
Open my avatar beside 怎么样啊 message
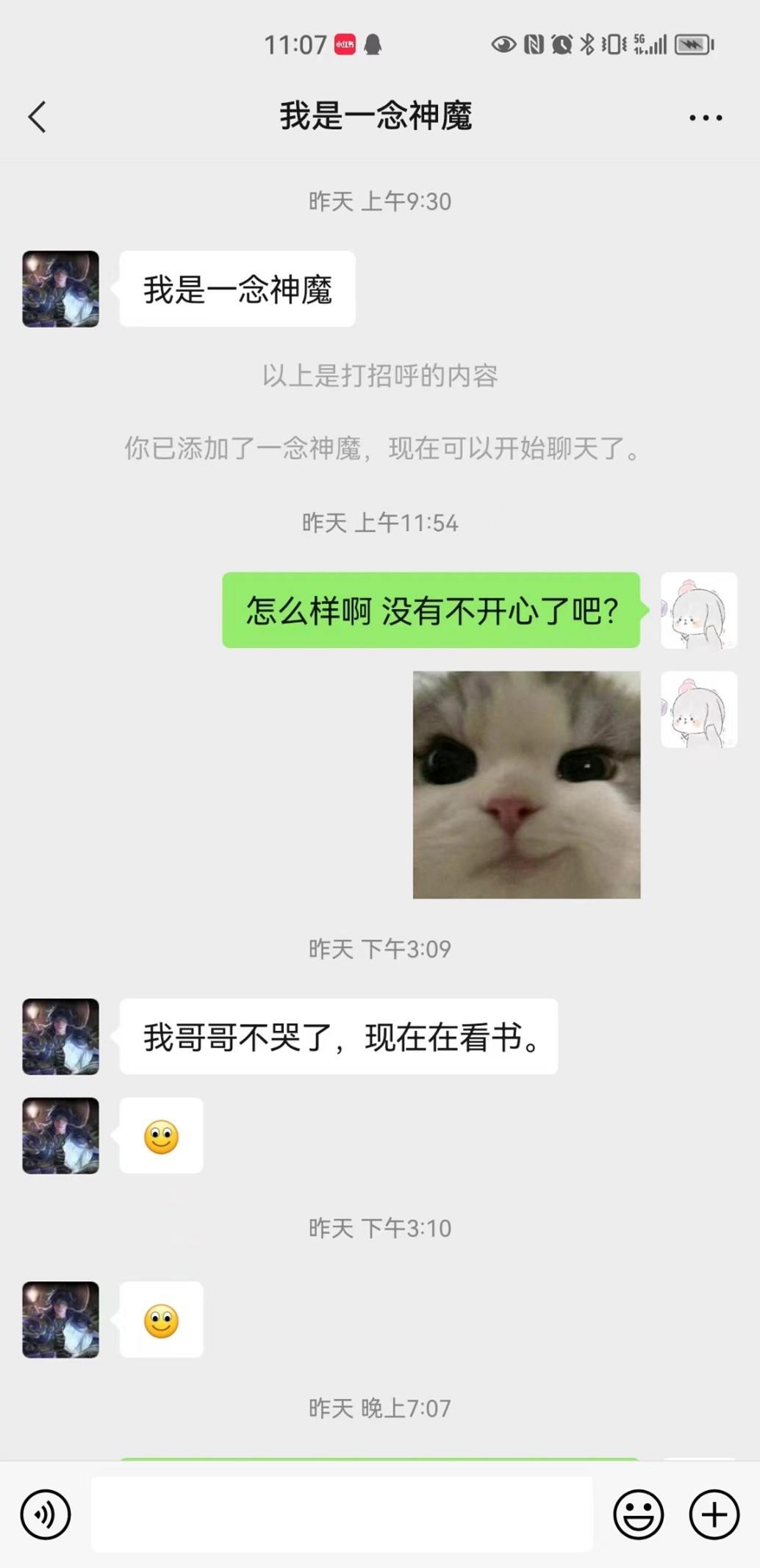pyautogui.click(x=698, y=610)
